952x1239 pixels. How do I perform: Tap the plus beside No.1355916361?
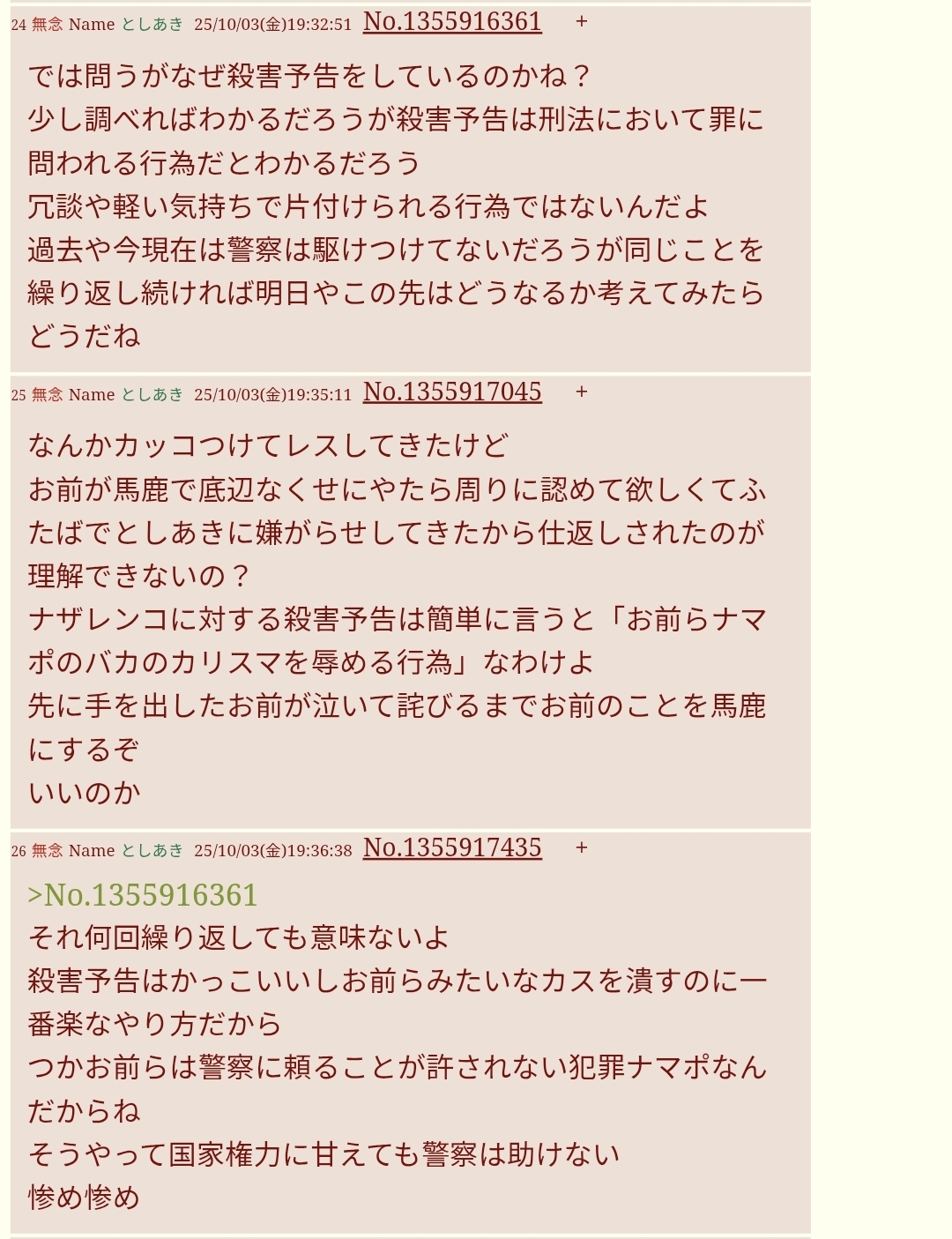pyautogui.click(x=581, y=22)
